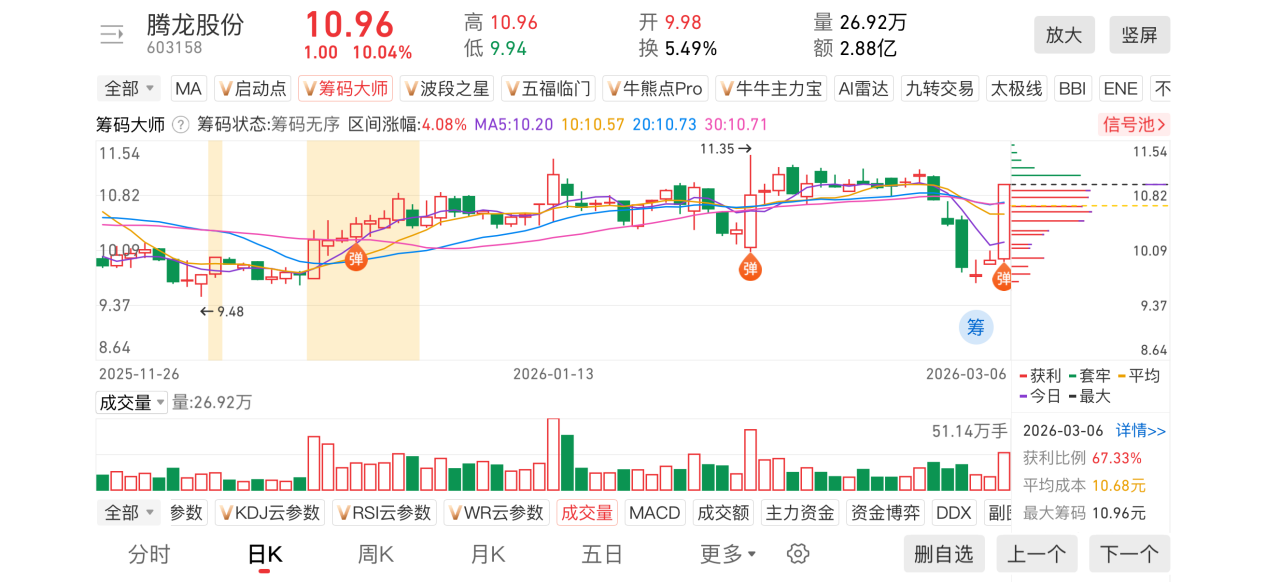
Task: Select the MACD sub-indicator
Action: (x=654, y=513)
